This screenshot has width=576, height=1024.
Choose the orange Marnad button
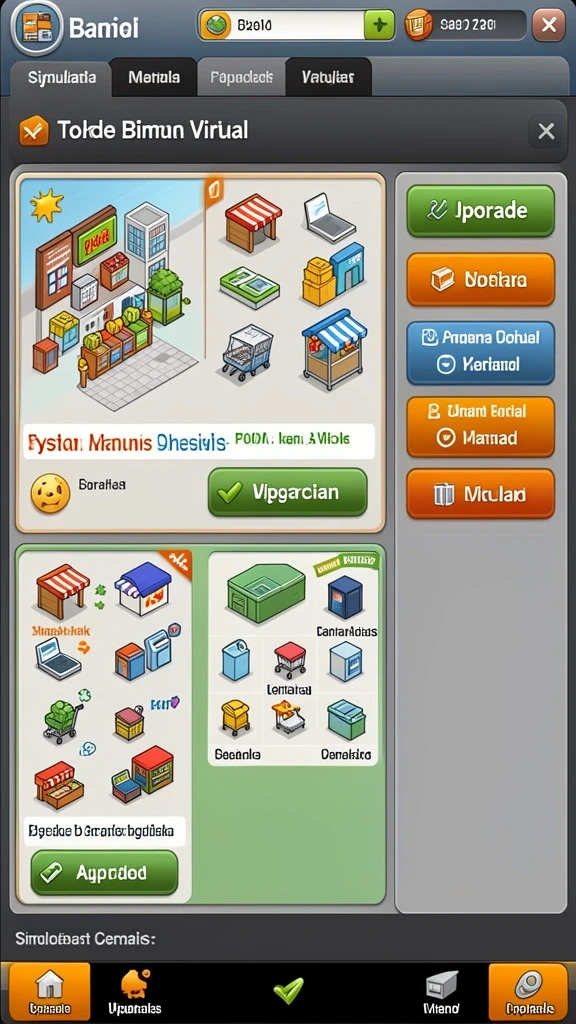click(481, 426)
